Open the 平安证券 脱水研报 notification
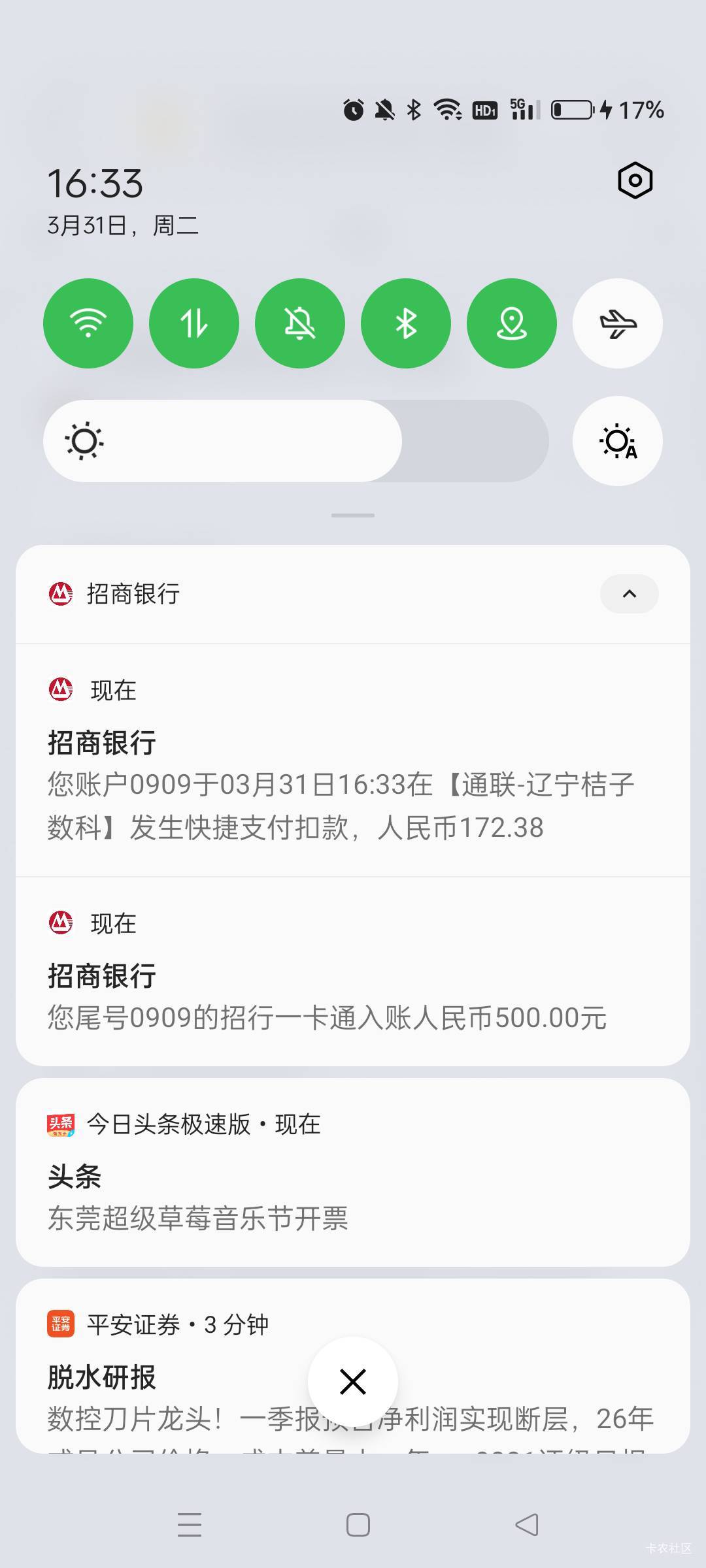Screen dimensions: 706x1568 (x=353, y=1365)
